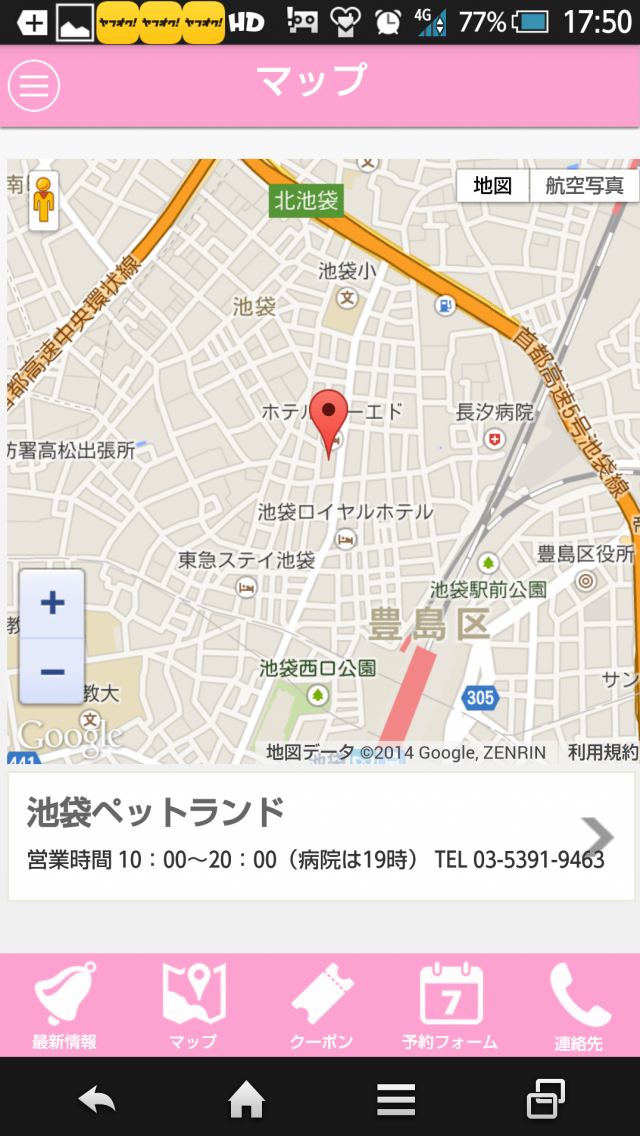Zoom in the map with plus
Screen dimensions: 640x1136
[52, 603]
